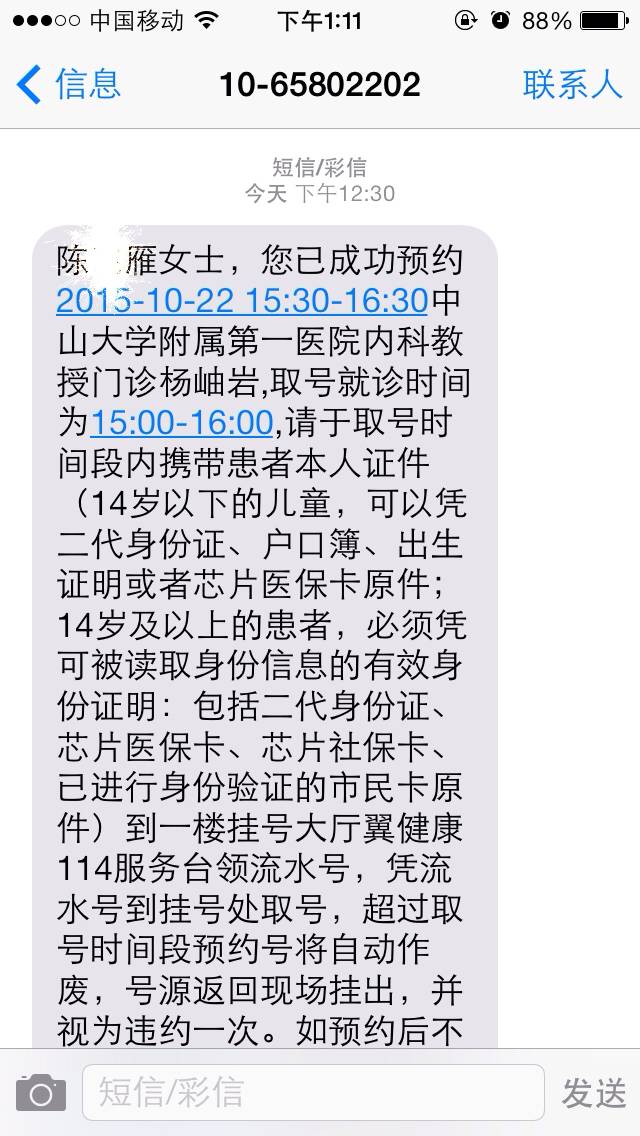
Task: Focus the 短信/彩信 message input field
Action: (312, 1092)
